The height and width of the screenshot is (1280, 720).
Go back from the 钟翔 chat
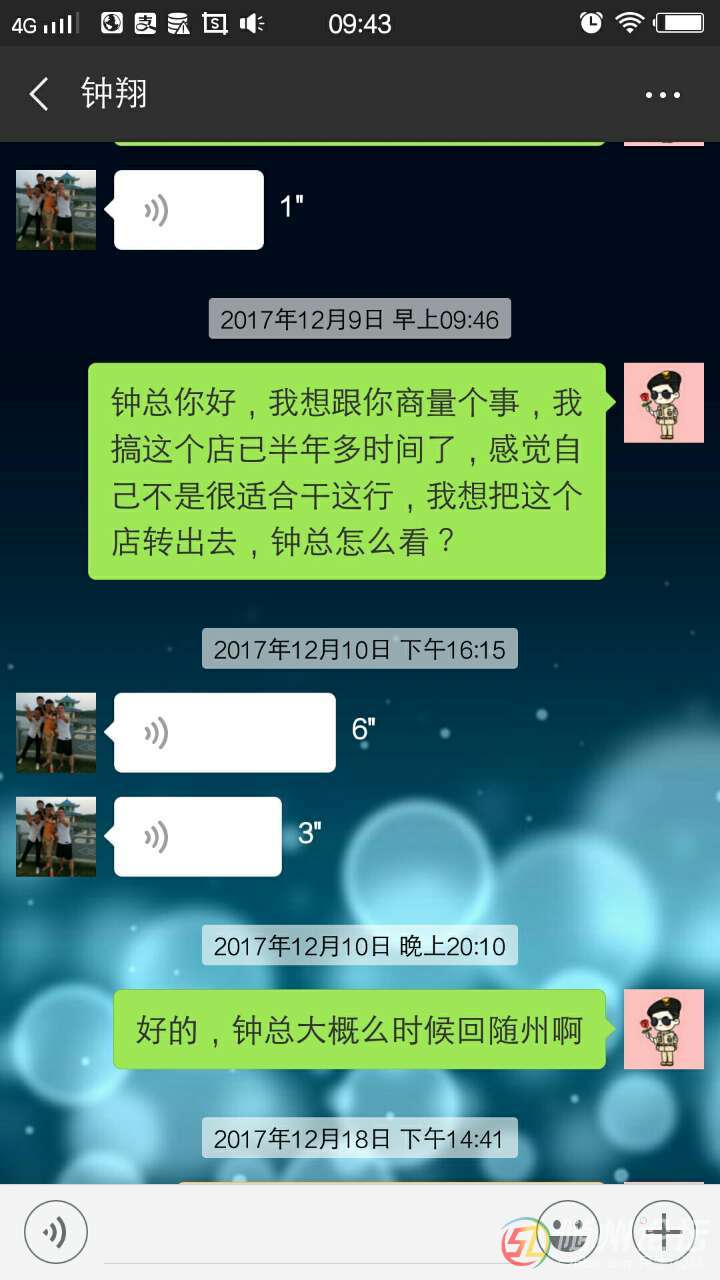[x=39, y=95]
